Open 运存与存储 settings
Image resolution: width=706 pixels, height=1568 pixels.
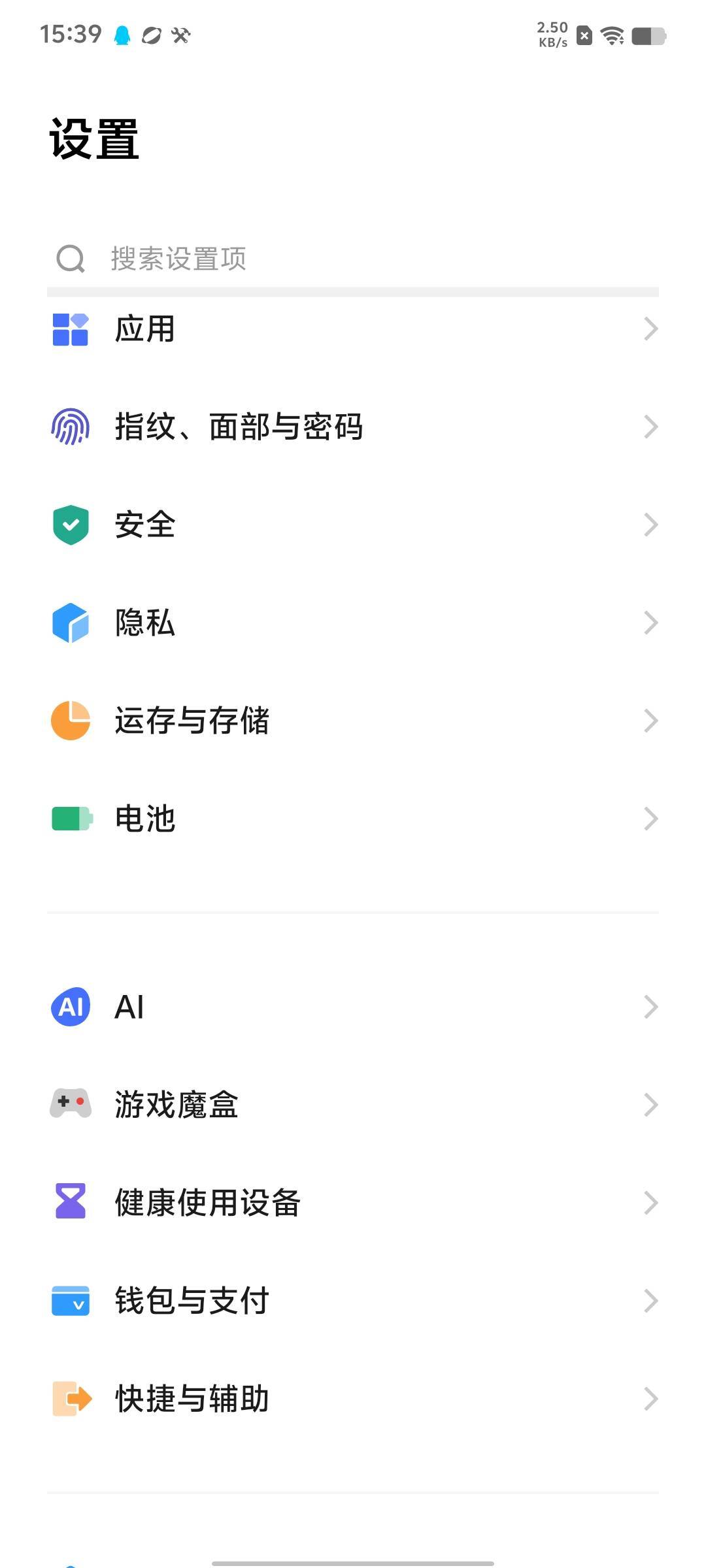(x=353, y=721)
